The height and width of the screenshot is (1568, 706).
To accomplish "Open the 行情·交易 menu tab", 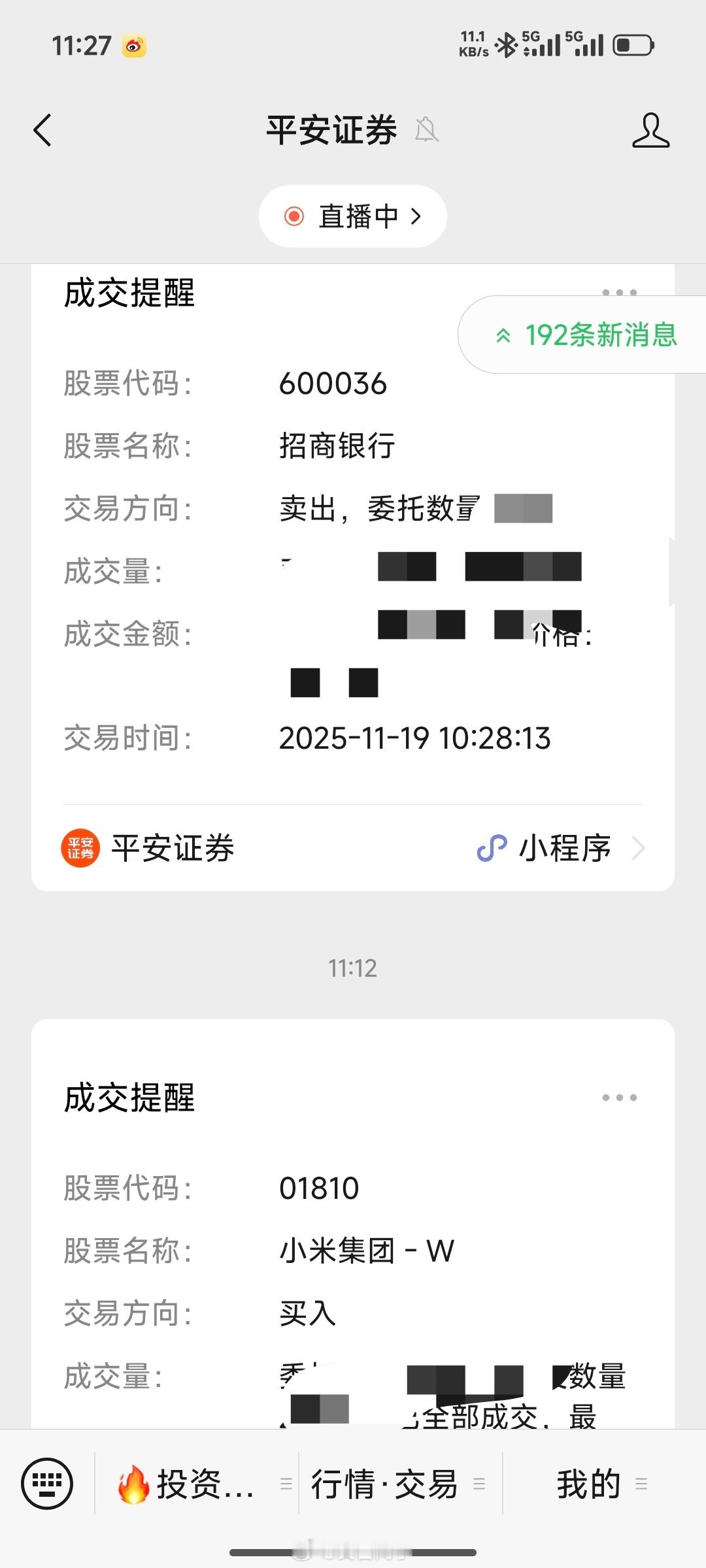I will tap(382, 1483).
